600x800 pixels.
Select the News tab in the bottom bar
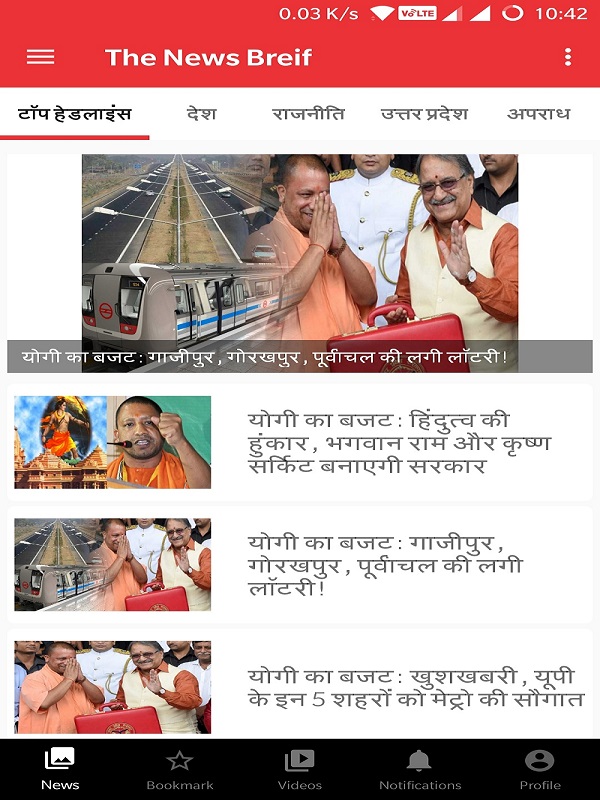tap(60, 769)
